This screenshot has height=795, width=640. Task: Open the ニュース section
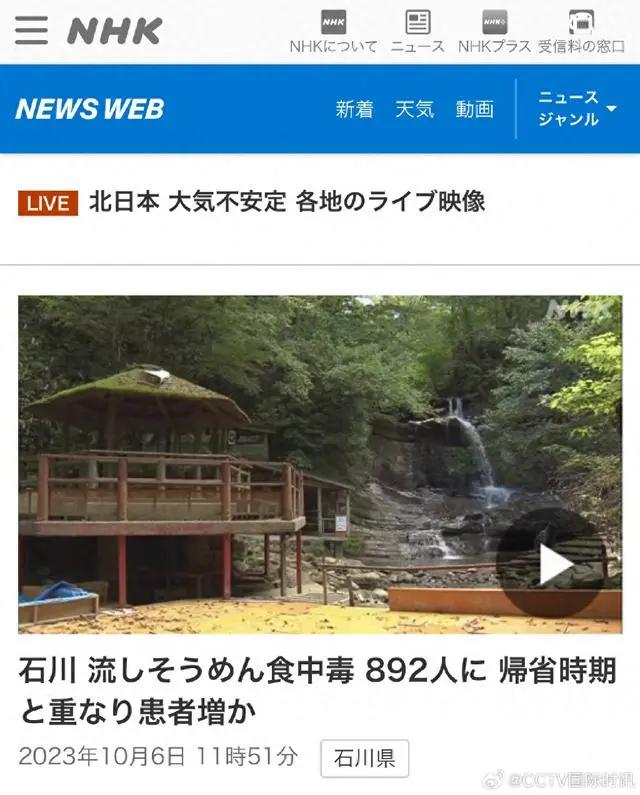click(x=417, y=31)
